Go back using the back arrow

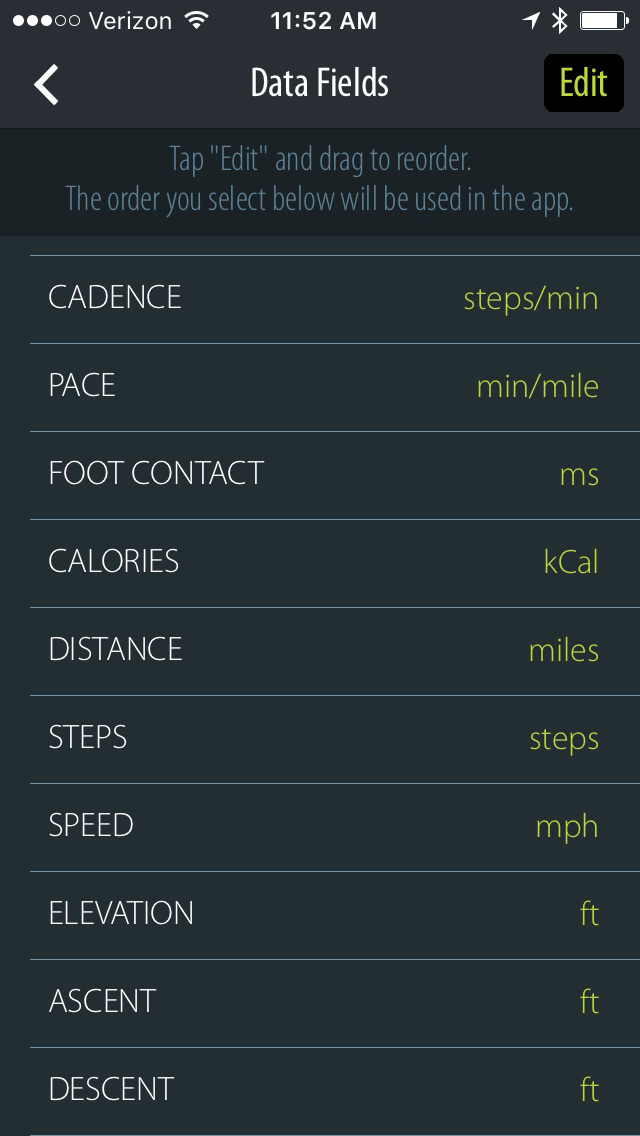[x=46, y=83]
